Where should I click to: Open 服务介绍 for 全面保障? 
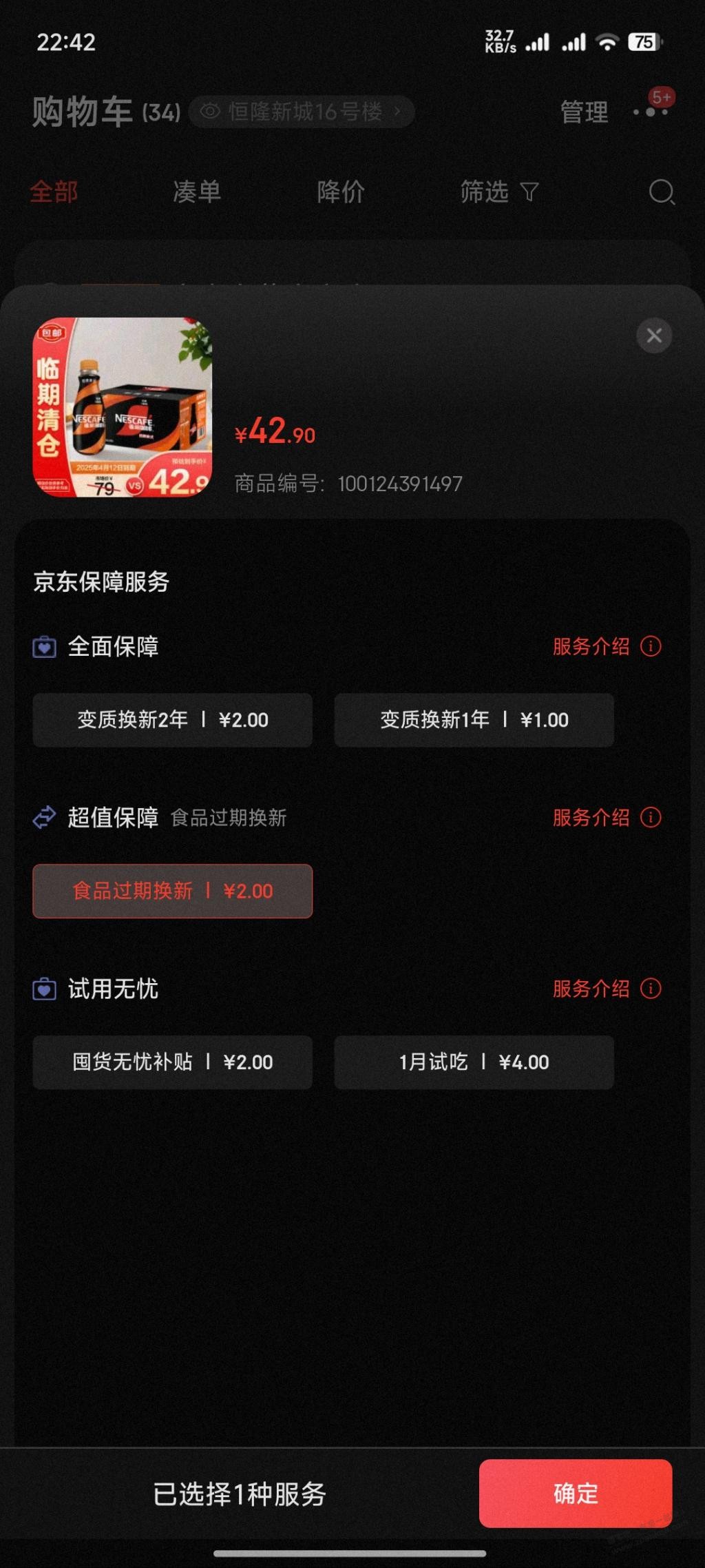(x=607, y=646)
